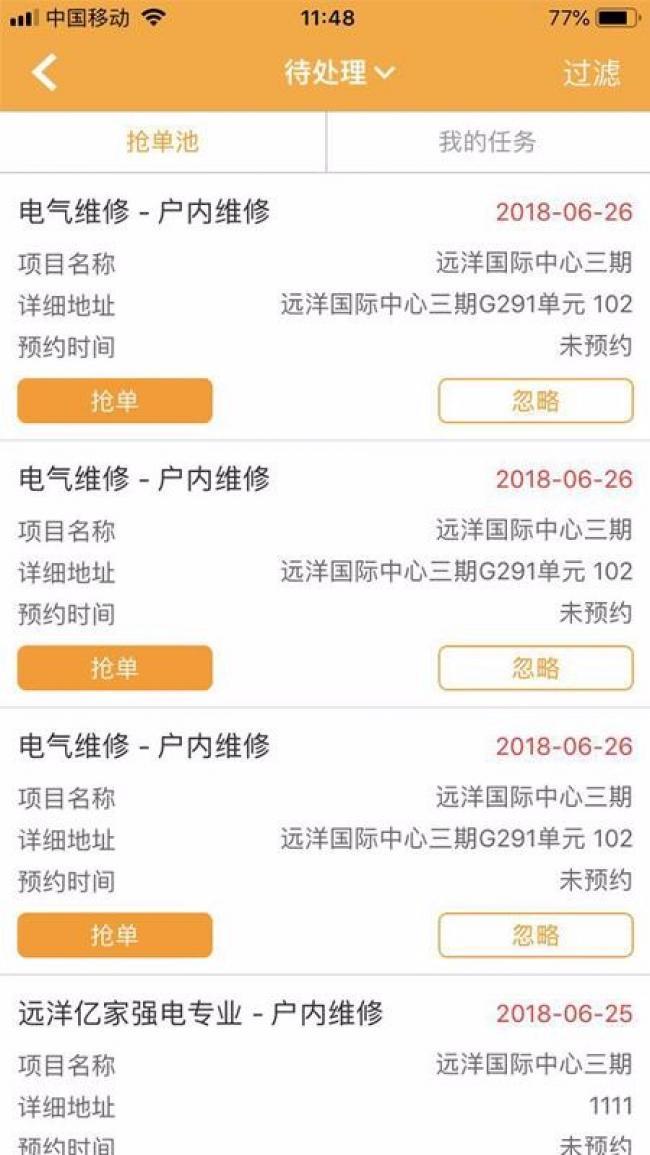Open the 过滤 filter option
Image resolution: width=650 pixels, height=1155 pixels.
point(591,73)
